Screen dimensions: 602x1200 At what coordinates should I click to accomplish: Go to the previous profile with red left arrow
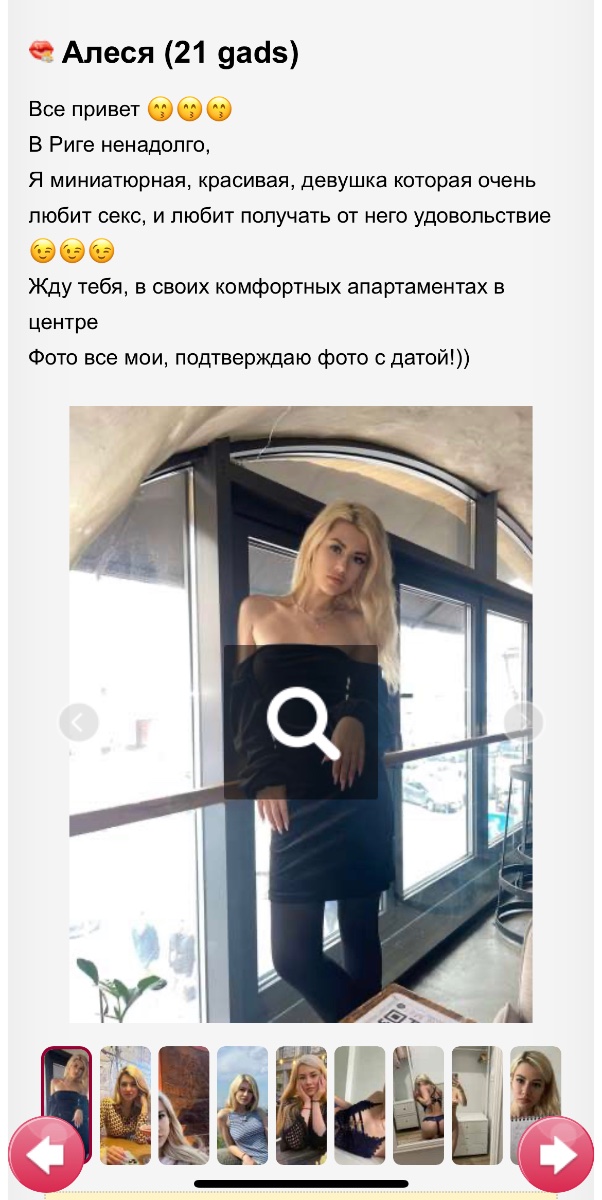tap(46, 1155)
